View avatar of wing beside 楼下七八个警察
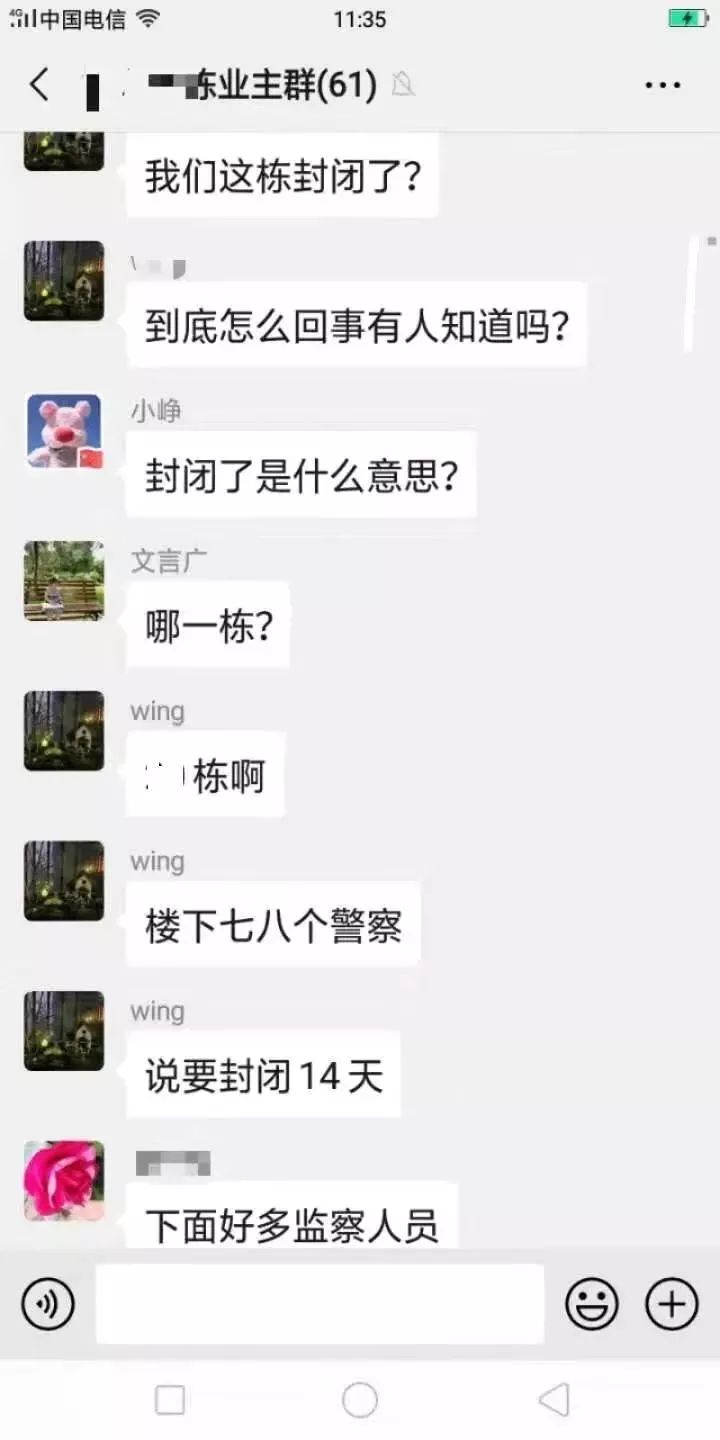Image resolution: width=720 pixels, height=1440 pixels. (64, 881)
